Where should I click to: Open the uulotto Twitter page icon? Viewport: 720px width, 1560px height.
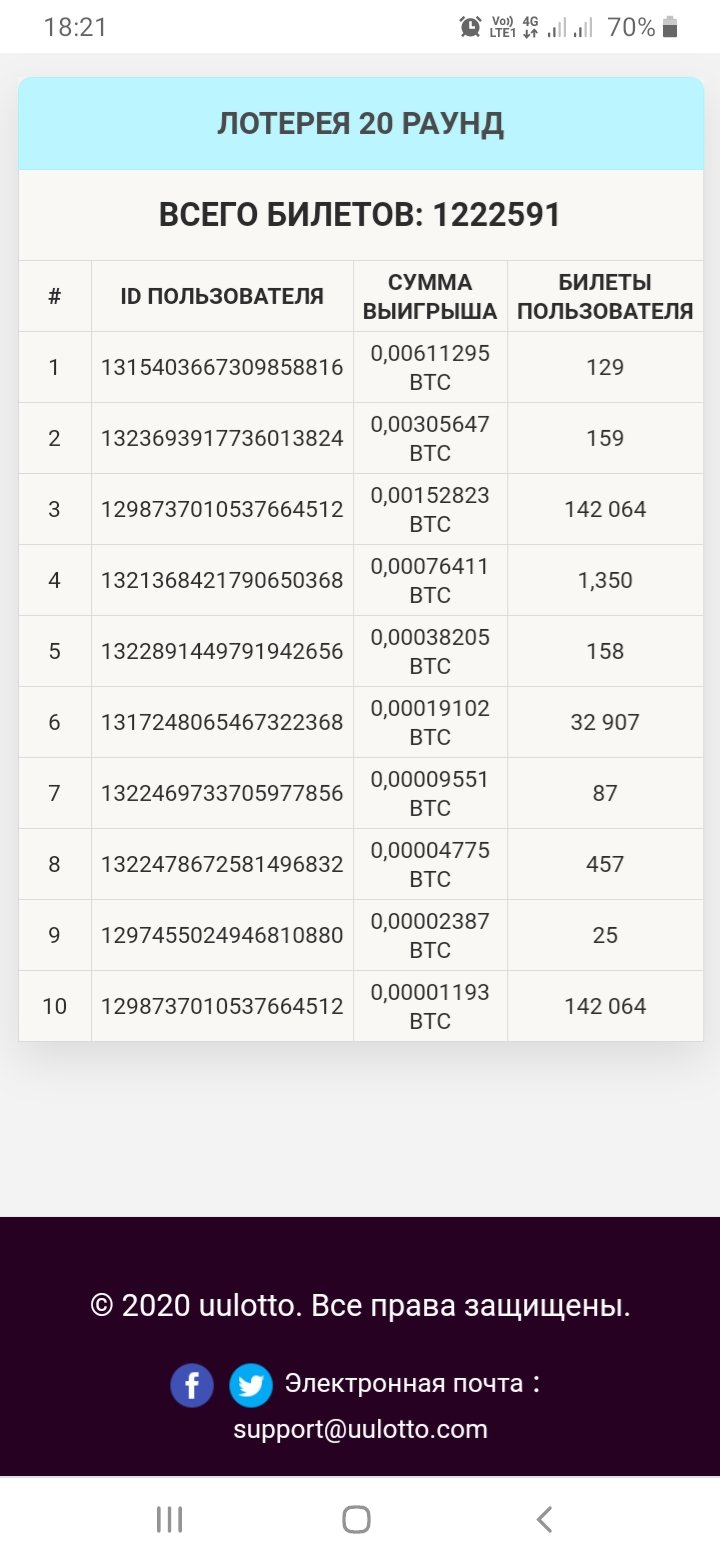[x=251, y=1386]
